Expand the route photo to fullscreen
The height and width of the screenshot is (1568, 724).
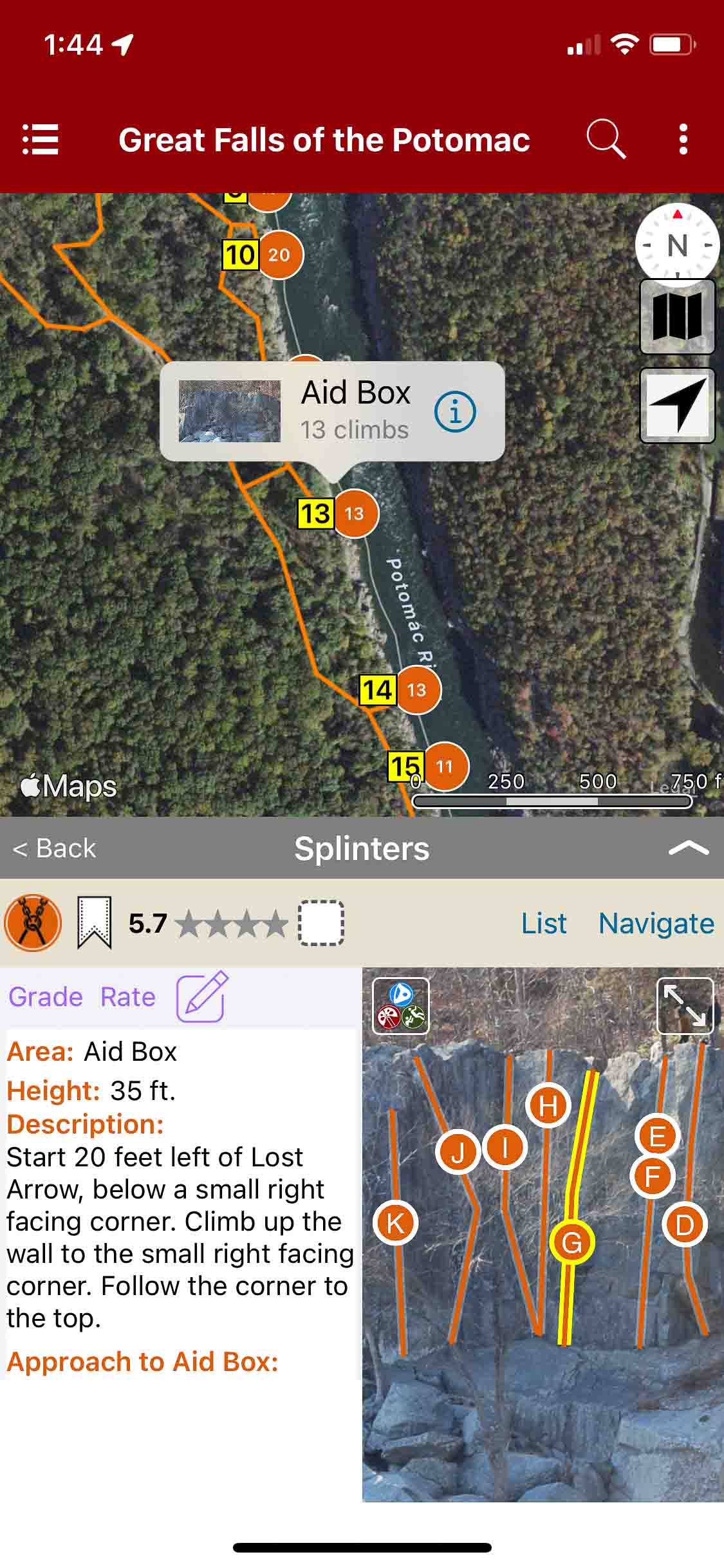pos(685,1006)
